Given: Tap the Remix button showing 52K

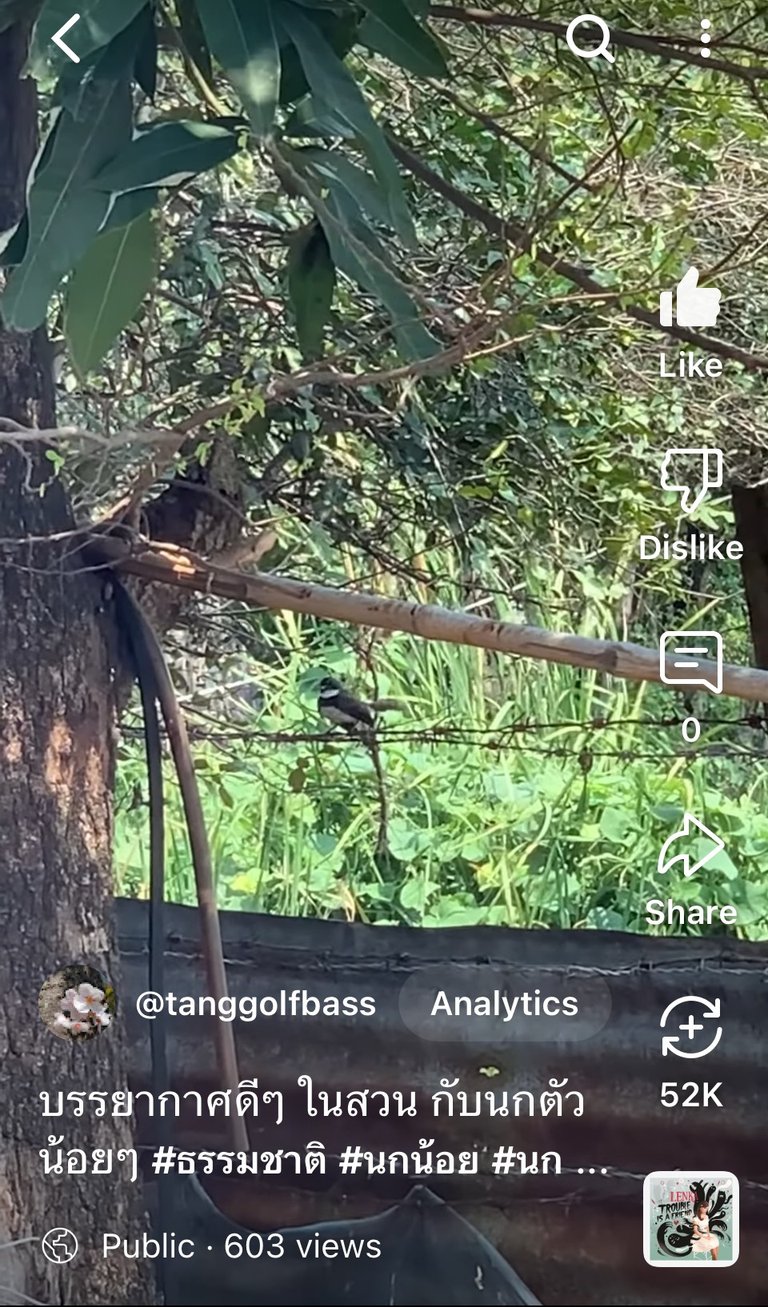Looking at the screenshot, I should [691, 1052].
